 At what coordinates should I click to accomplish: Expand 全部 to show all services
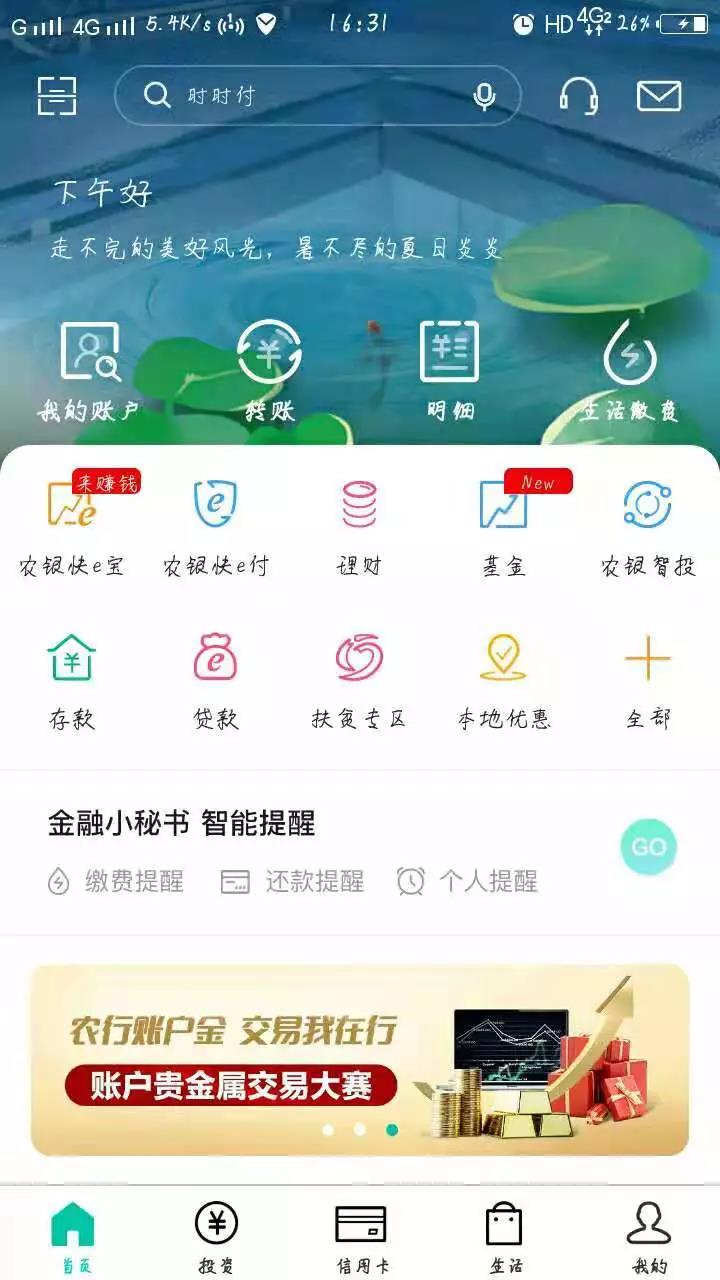click(x=648, y=670)
